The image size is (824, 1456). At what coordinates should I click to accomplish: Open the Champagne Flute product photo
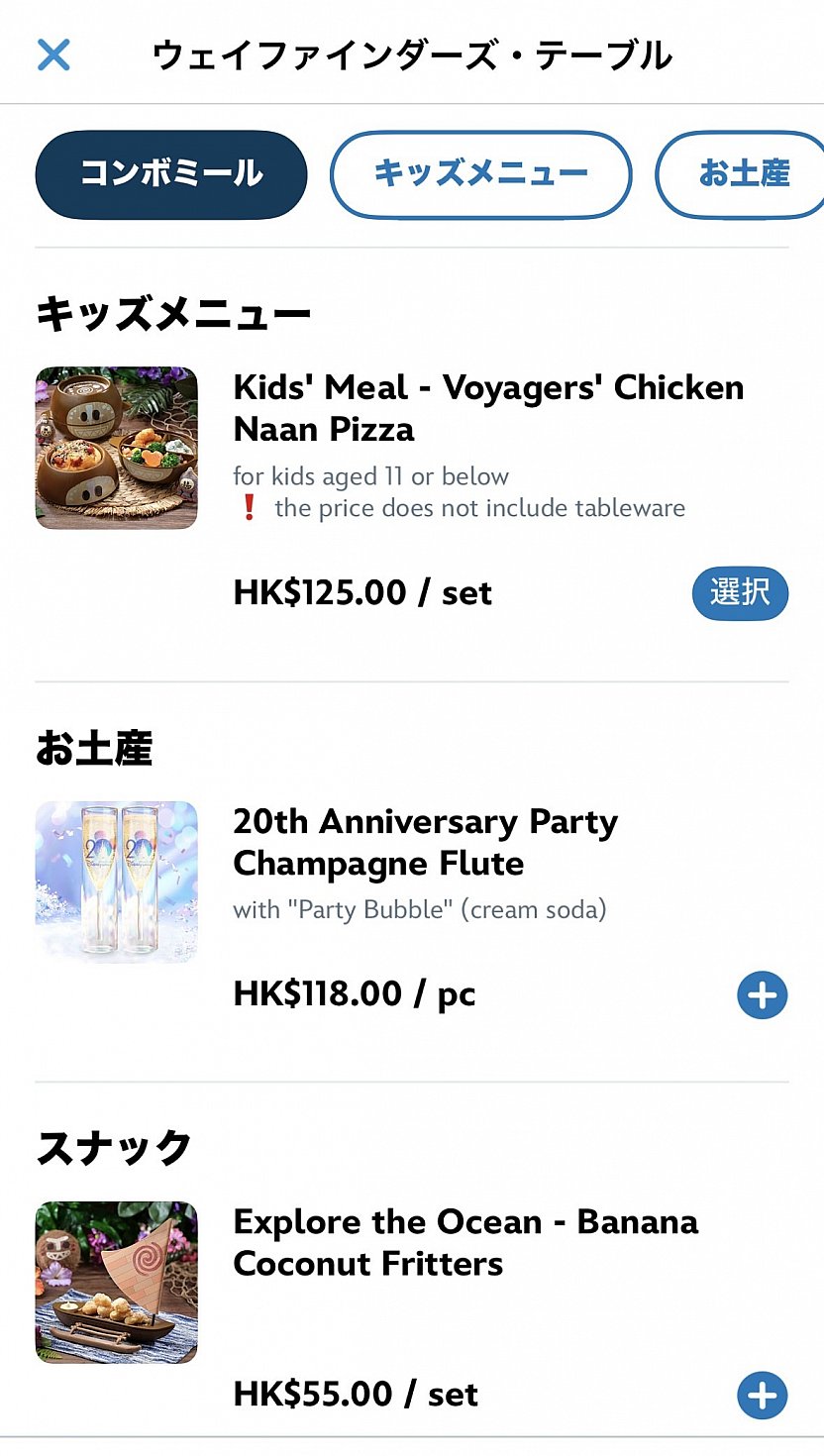pos(117,882)
